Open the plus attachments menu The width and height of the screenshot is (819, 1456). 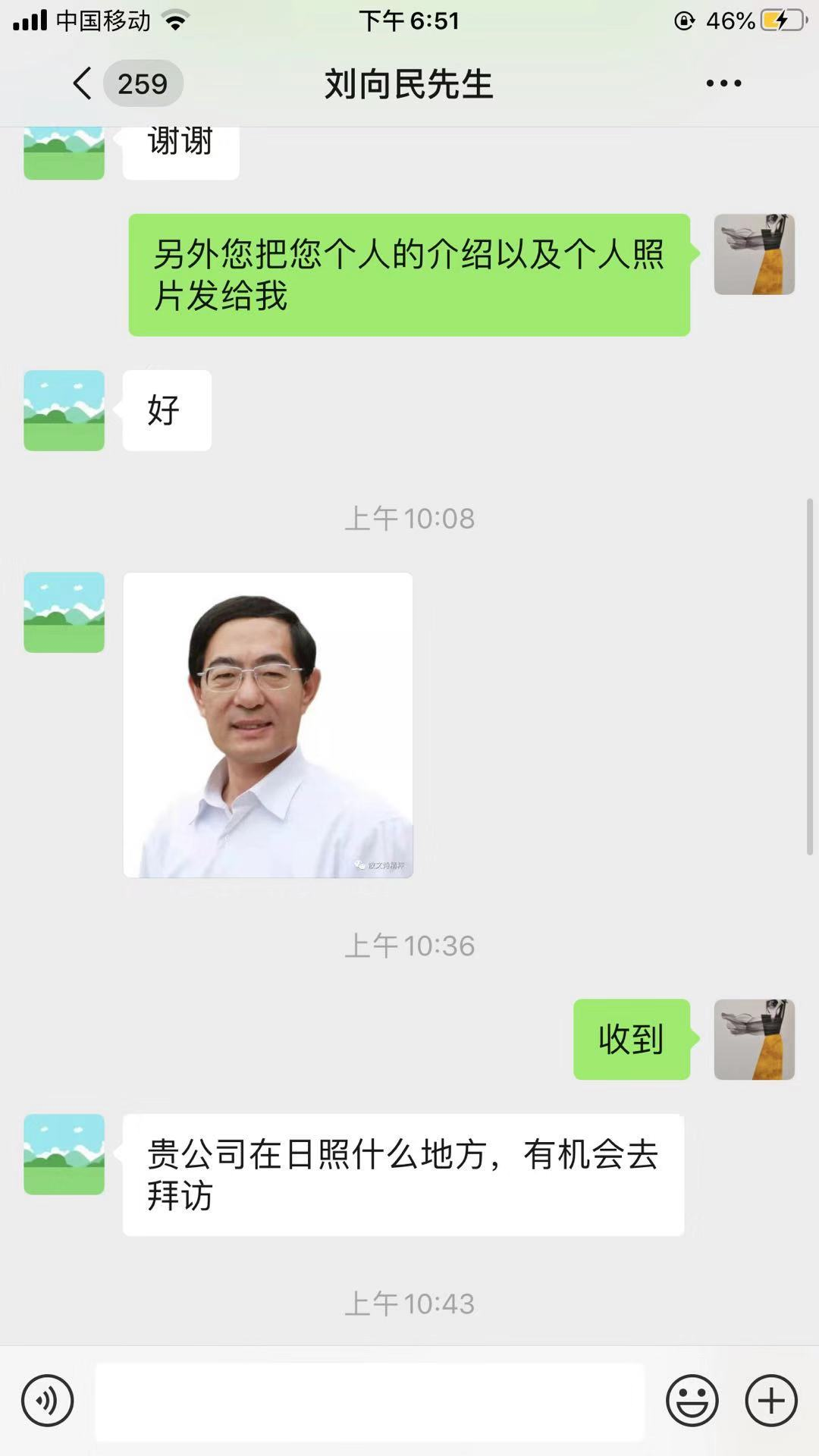[771, 1401]
